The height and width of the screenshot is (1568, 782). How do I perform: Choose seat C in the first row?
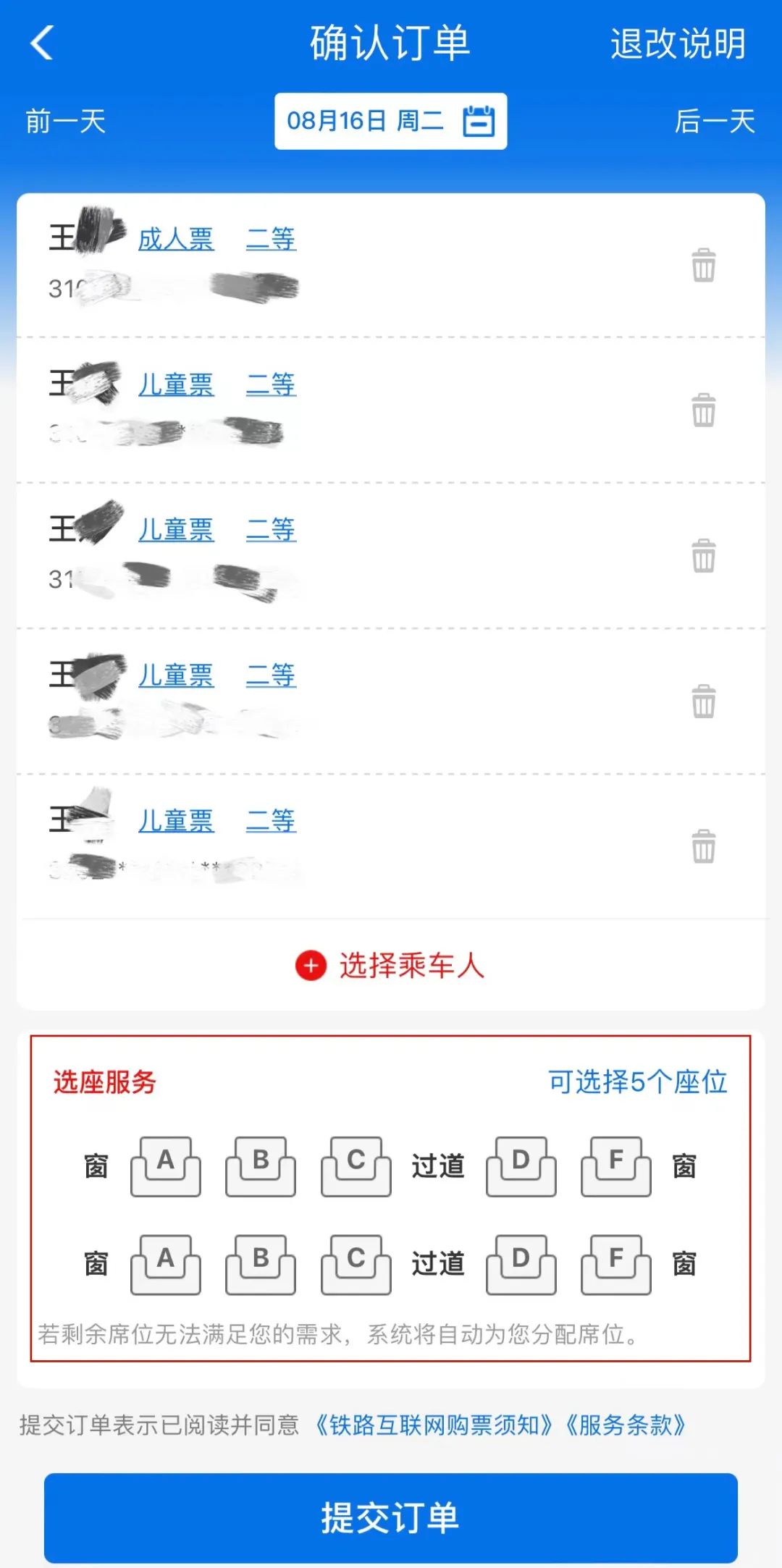tap(356, 1166)
